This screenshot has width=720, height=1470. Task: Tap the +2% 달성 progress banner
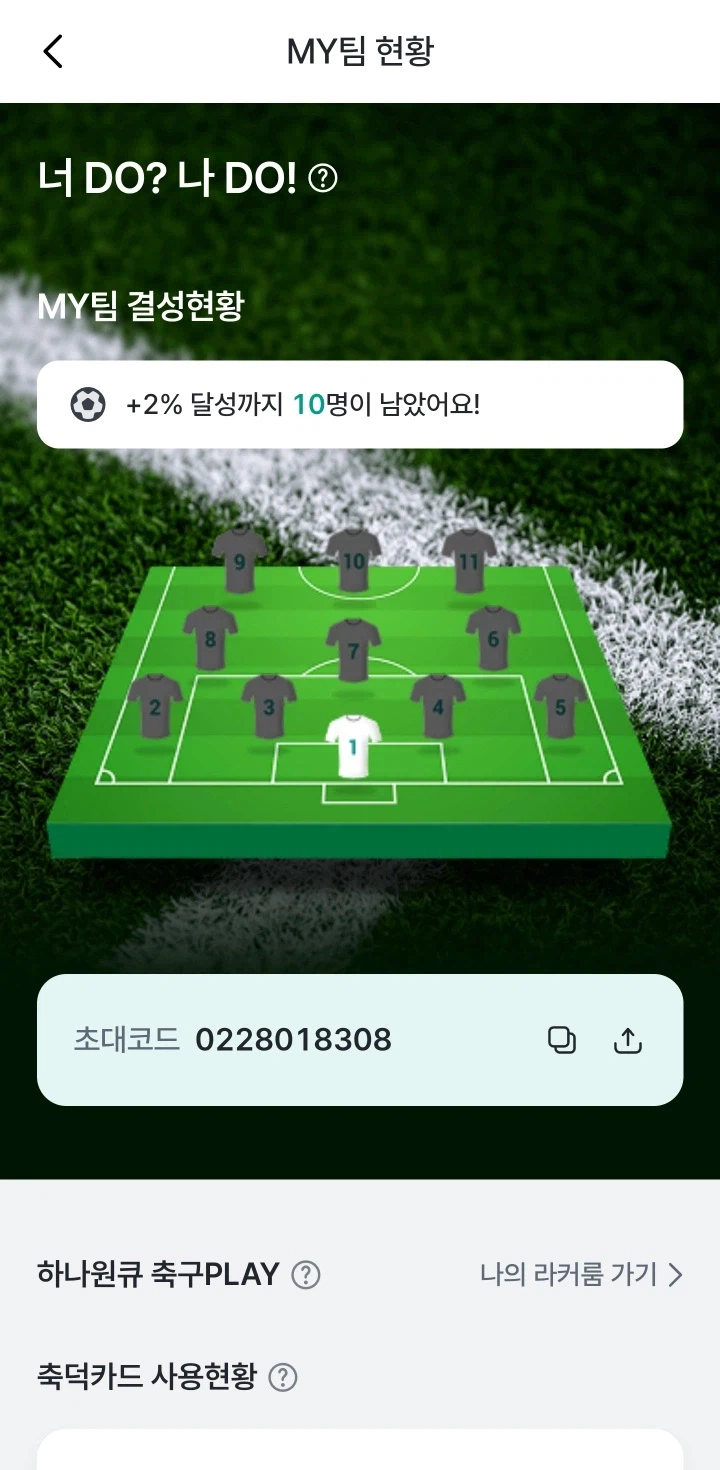360,404
